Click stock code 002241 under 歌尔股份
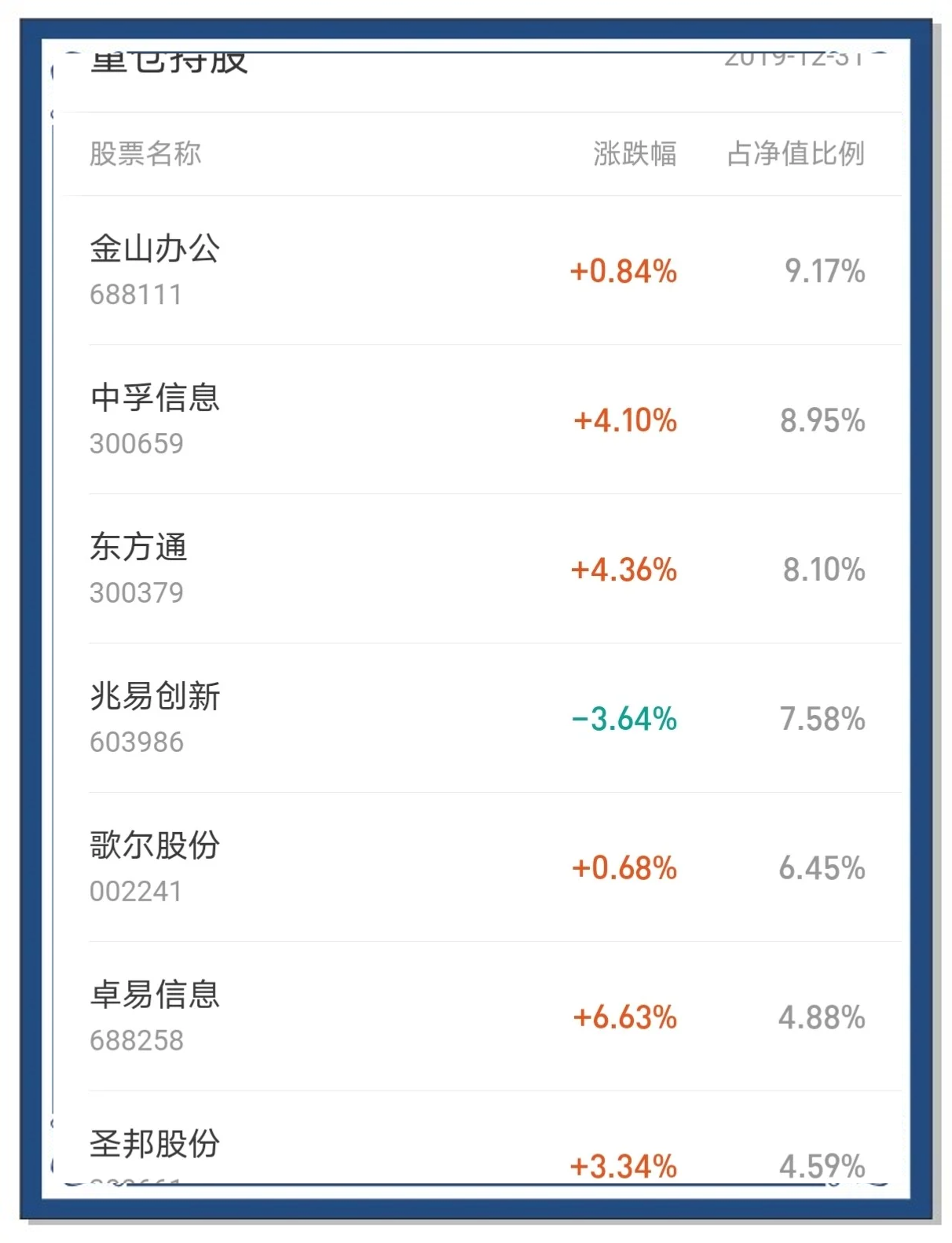This screenshot has width=952, height=1243. (x=137, y=891)
